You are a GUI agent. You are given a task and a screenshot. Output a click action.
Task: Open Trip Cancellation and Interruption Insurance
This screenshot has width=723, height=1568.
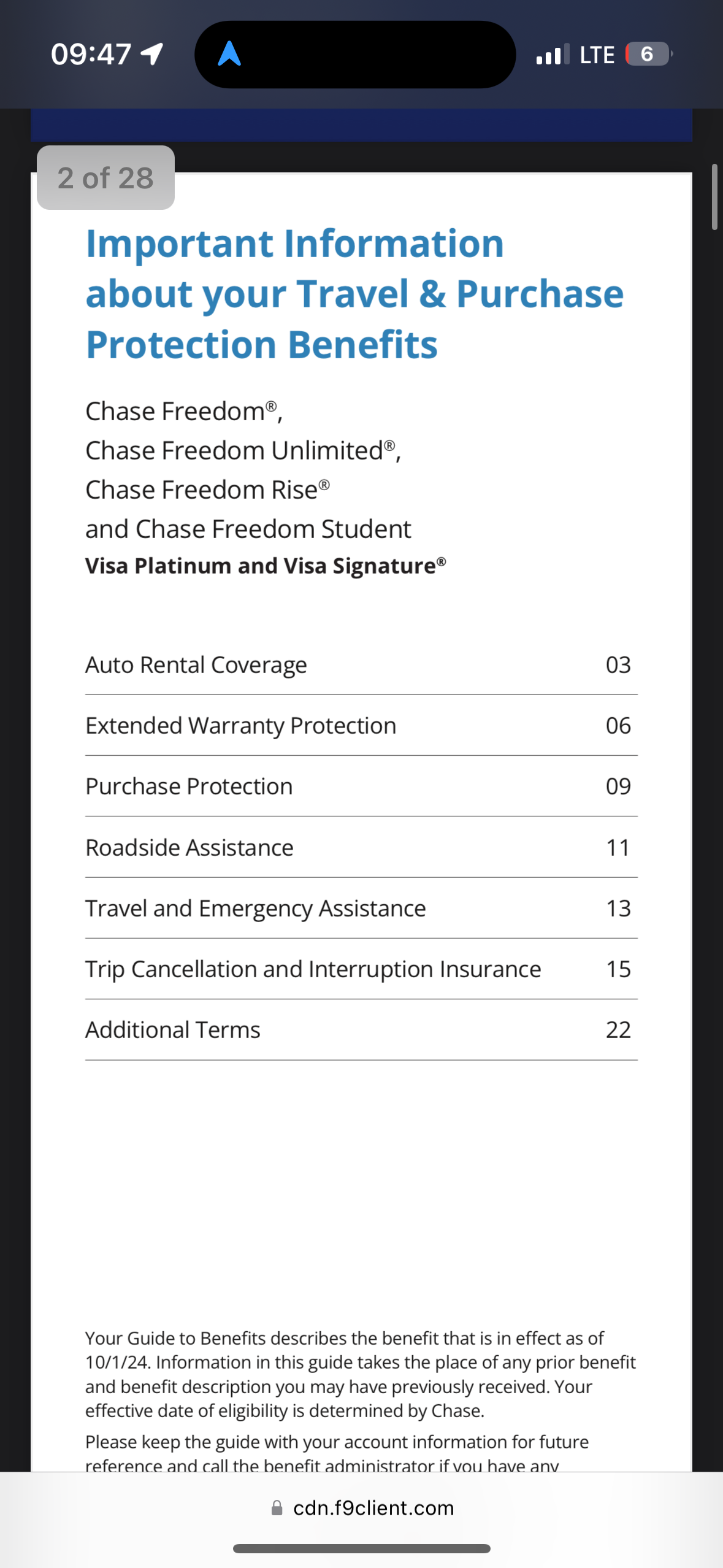pyautogui.click(x=313, y=969)
